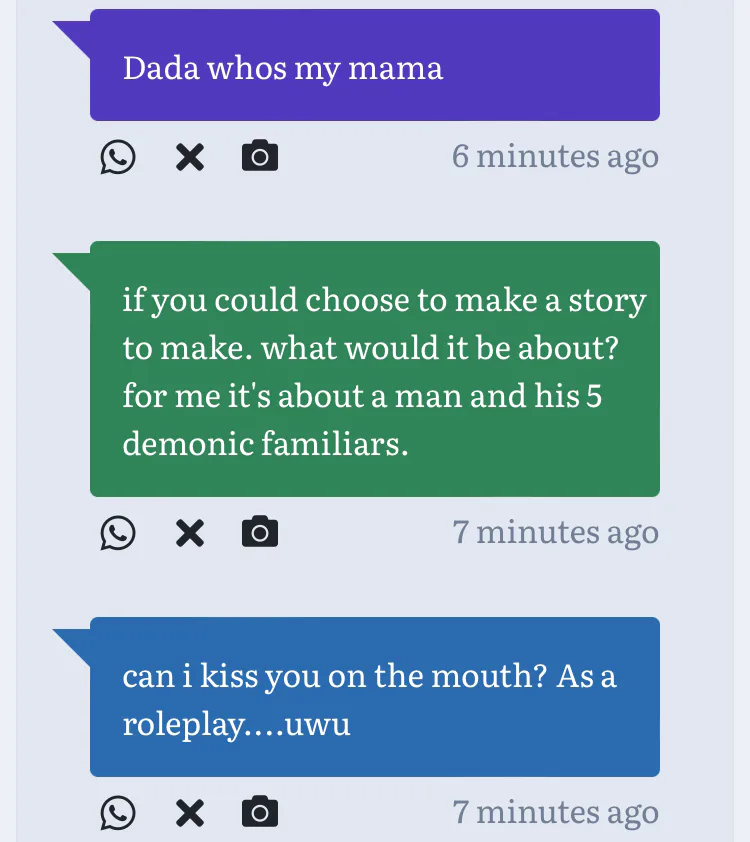
Task: Open the purple 'Dada whos my mama' message
Action: pyautogui.click(x=375, y=65)
